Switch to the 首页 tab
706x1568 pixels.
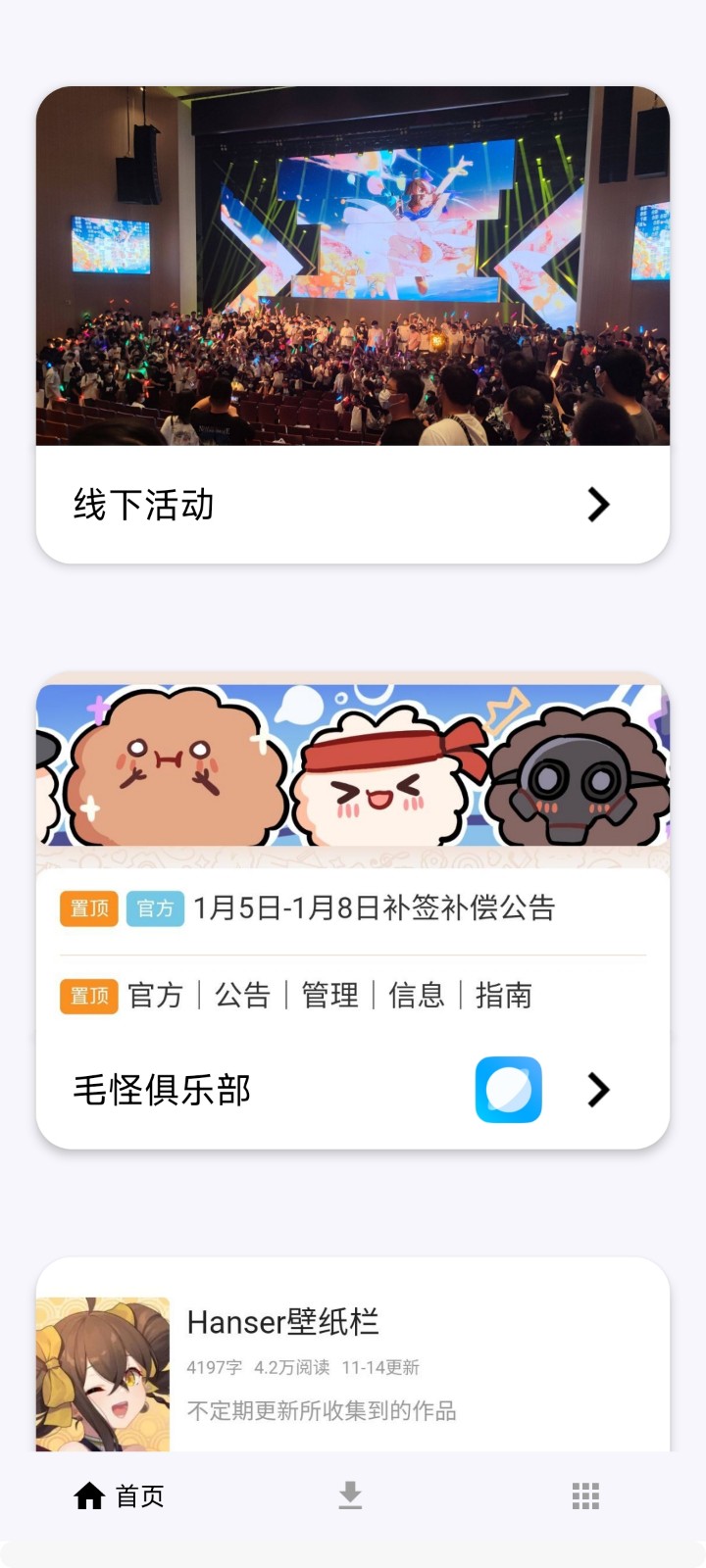(140, 1496)
